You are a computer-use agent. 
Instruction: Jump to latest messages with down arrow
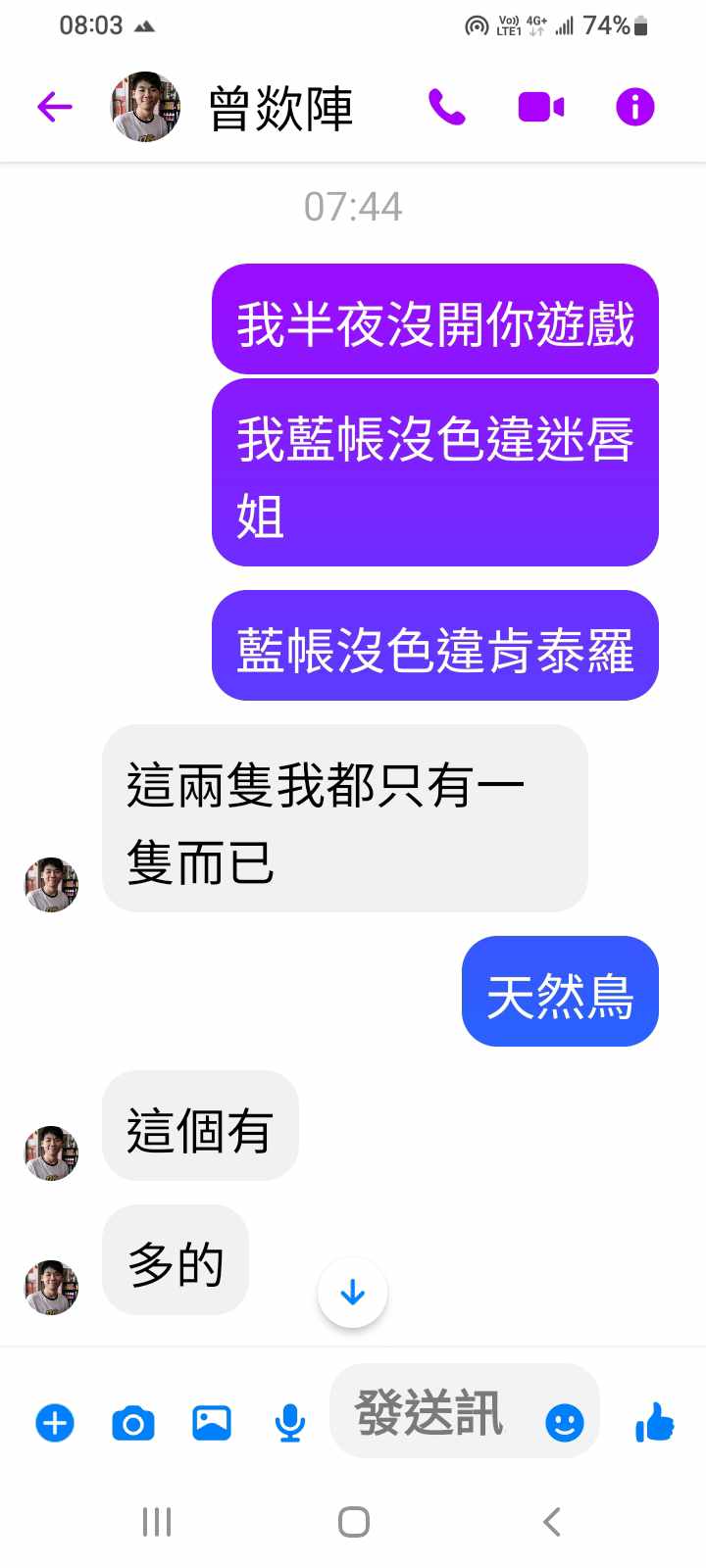tap(352, 1293)
